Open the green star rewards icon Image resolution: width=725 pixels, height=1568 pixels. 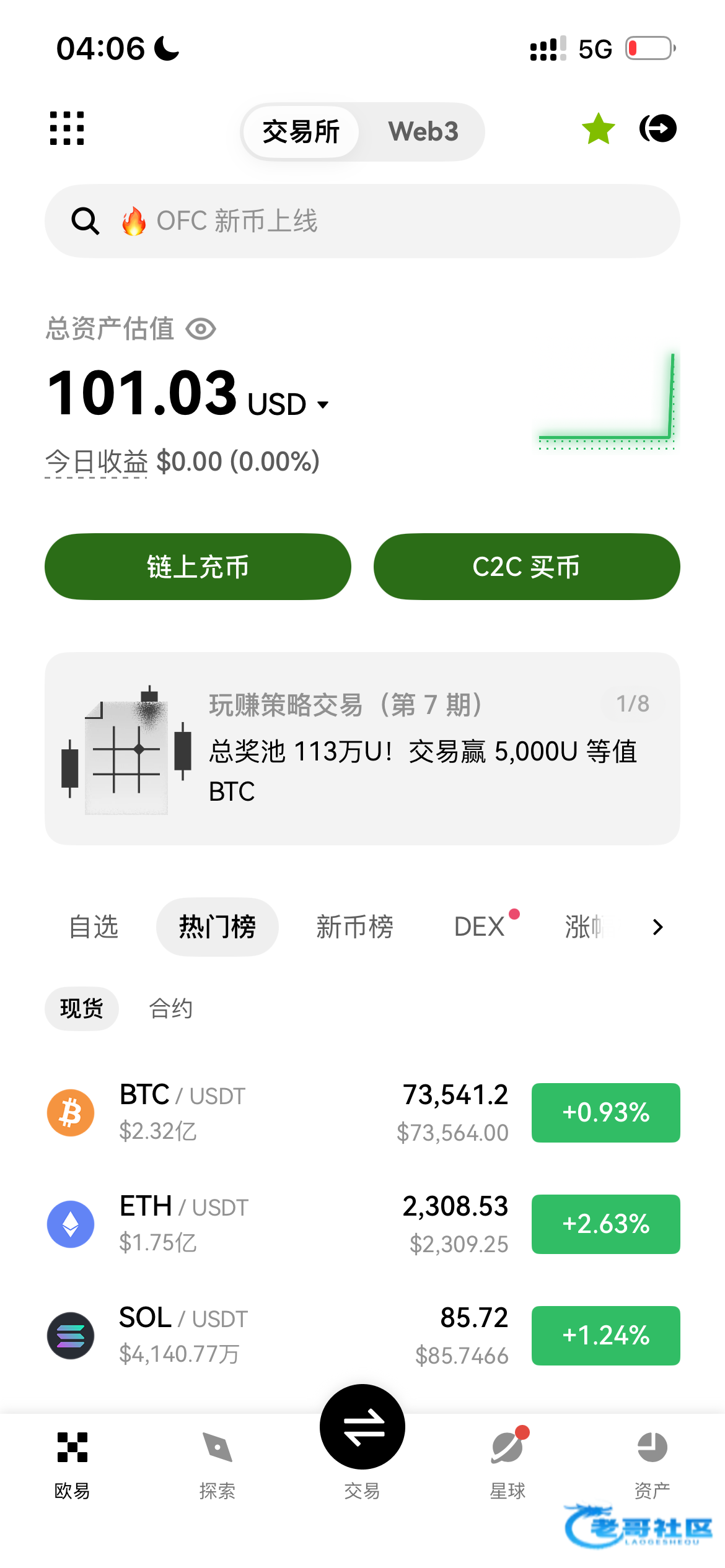pyautogui.click(x=598, y=129)
